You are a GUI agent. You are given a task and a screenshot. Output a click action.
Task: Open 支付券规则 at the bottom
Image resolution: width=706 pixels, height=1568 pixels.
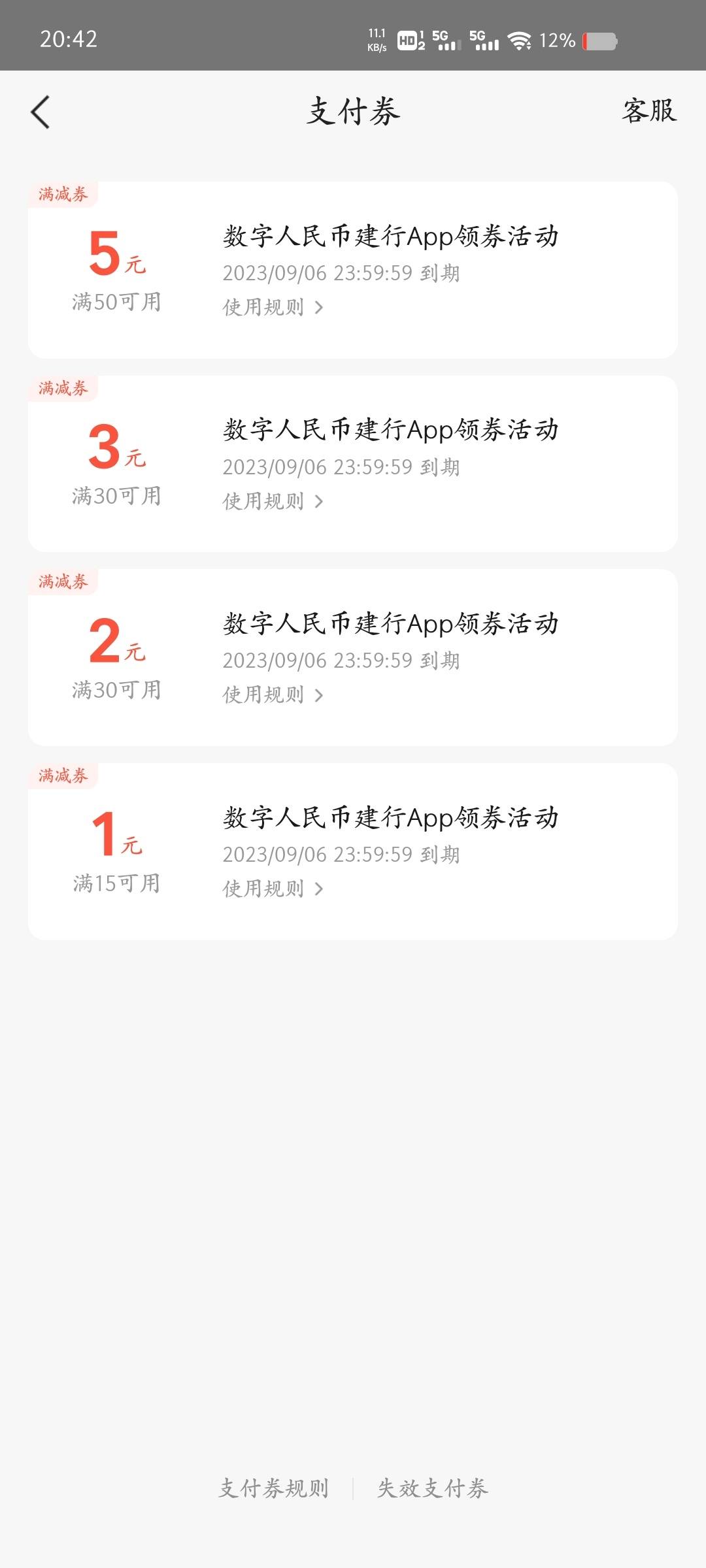pos(273,1488)
